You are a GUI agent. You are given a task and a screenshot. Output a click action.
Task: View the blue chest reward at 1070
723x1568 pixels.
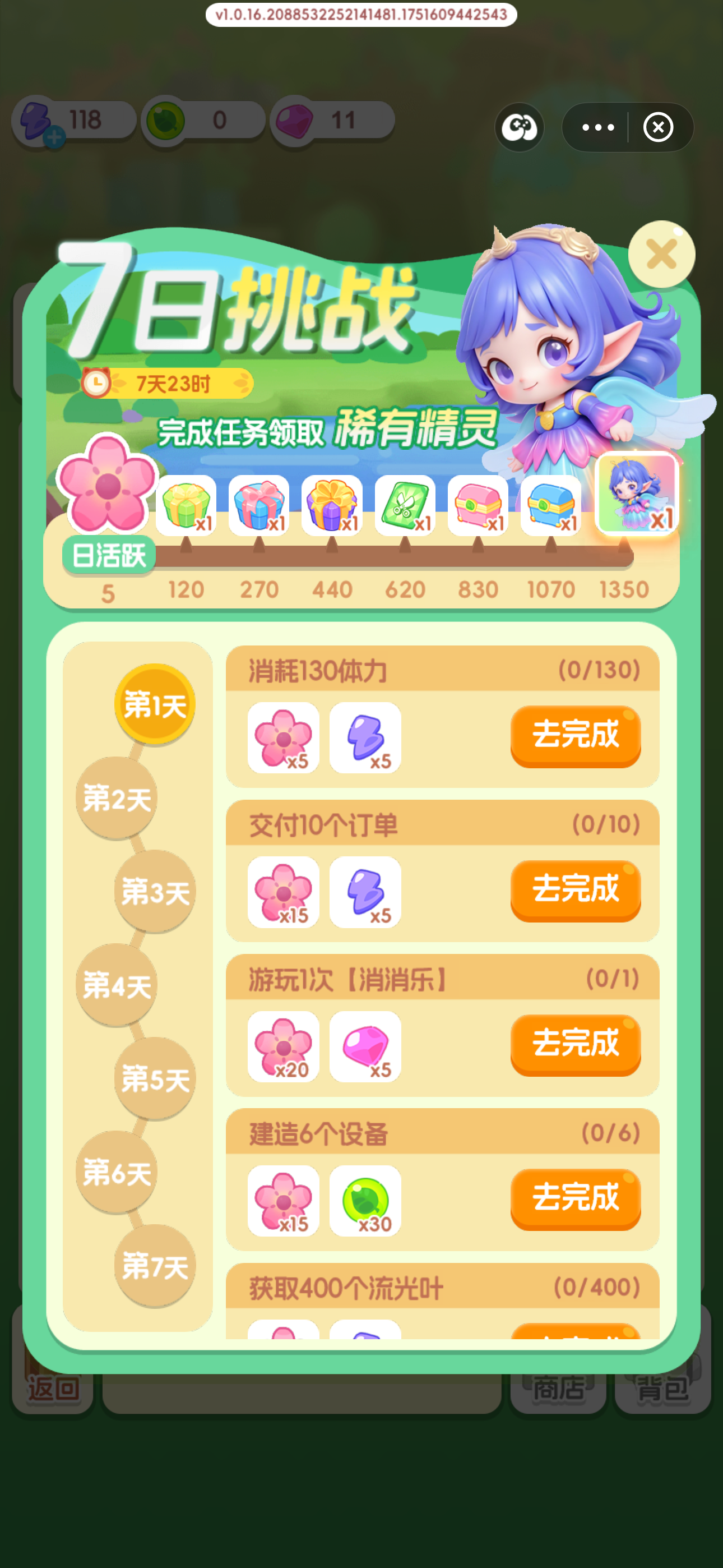[x=551, y=505]
